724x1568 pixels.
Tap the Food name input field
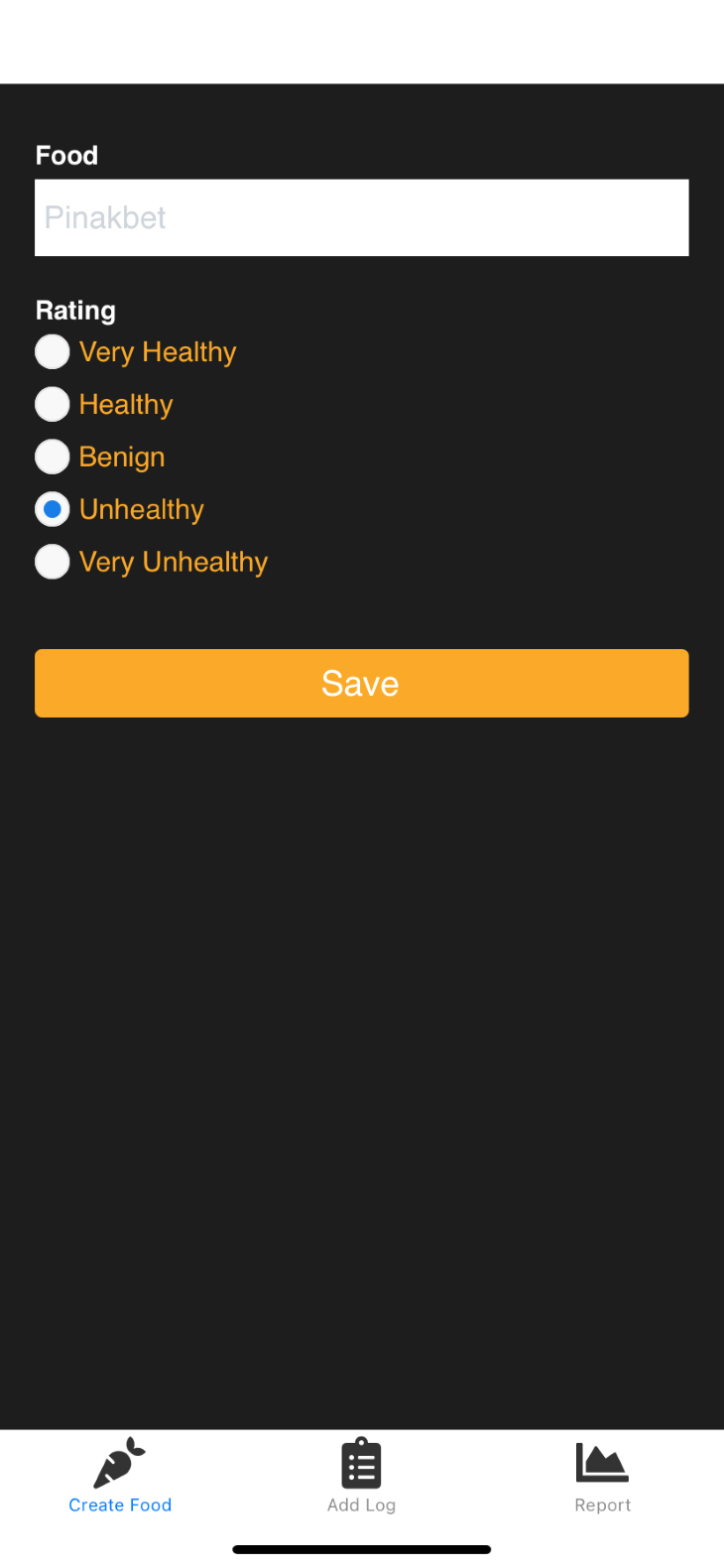click(x=361, y=217)
